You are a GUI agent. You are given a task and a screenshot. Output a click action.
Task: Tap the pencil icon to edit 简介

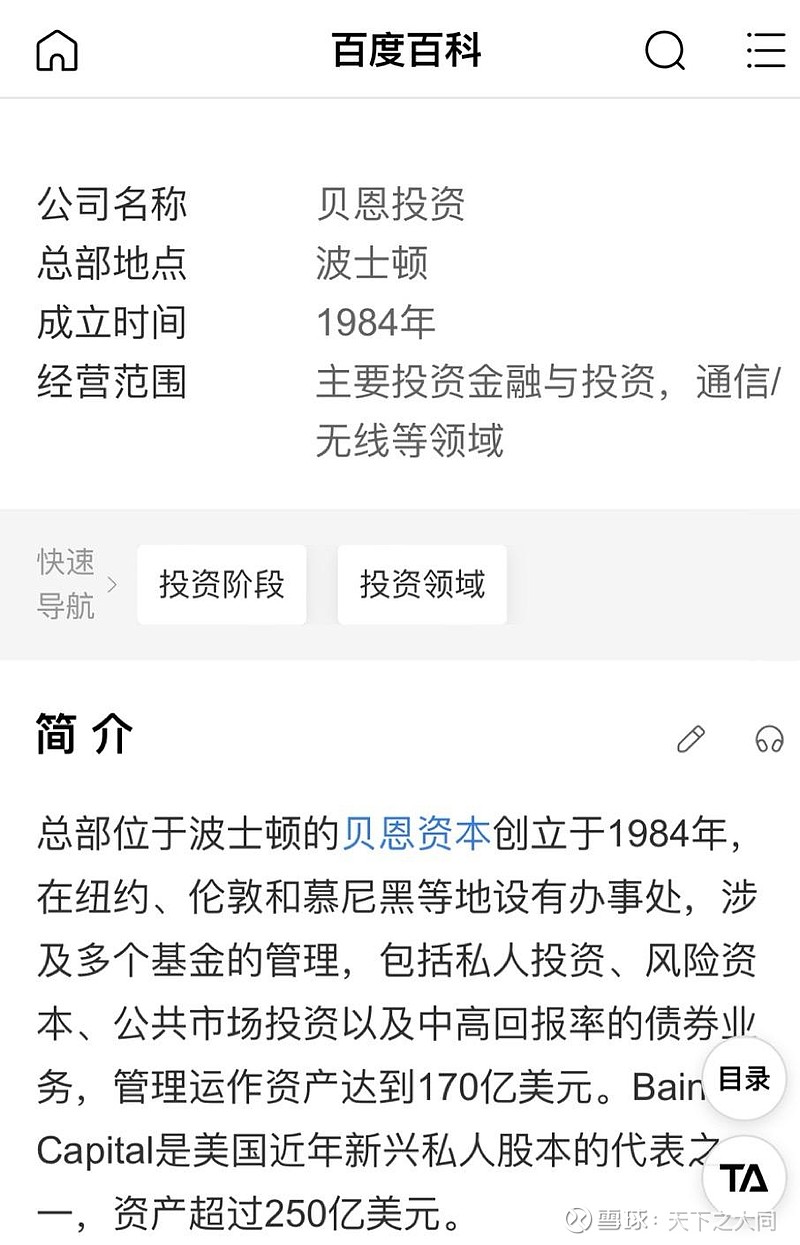tap(691, 740)
